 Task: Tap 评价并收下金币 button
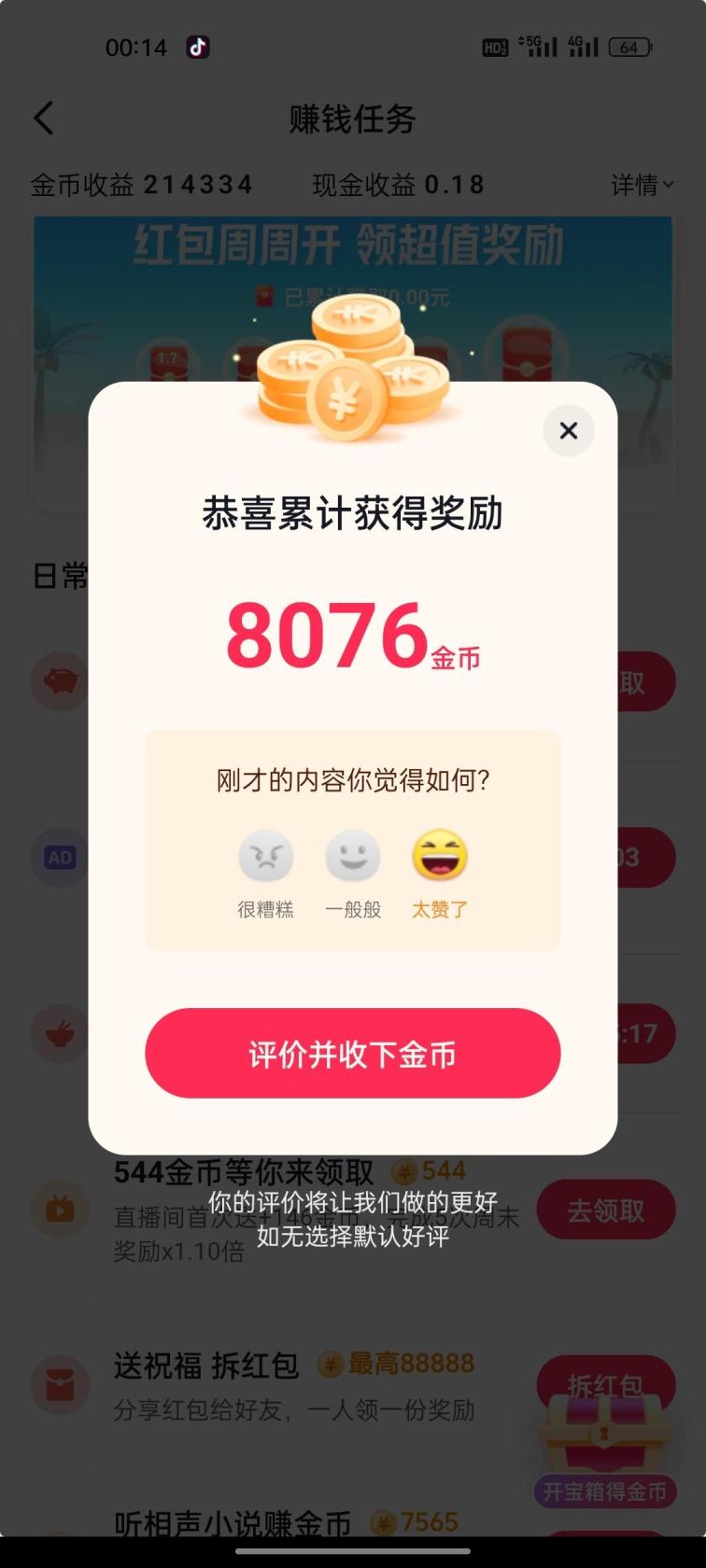click(353, 1054)
